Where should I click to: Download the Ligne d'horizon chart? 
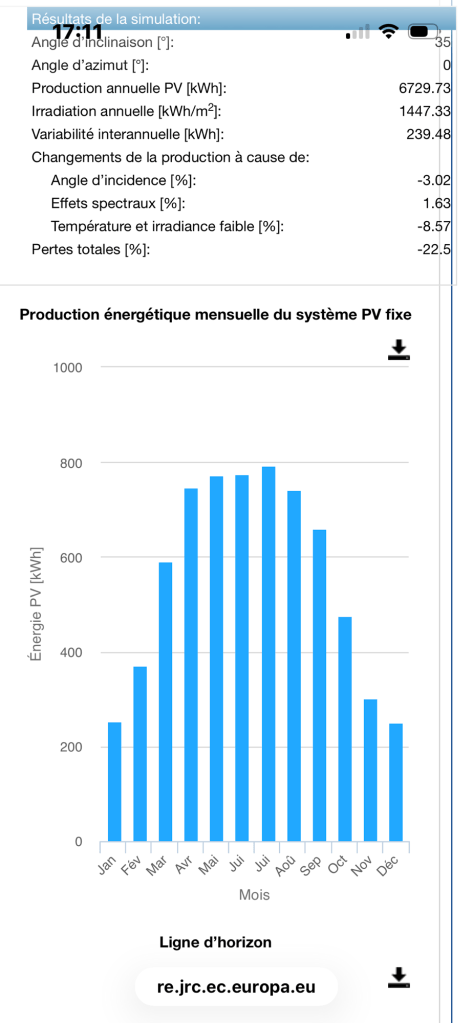click(x=399, y=977)
